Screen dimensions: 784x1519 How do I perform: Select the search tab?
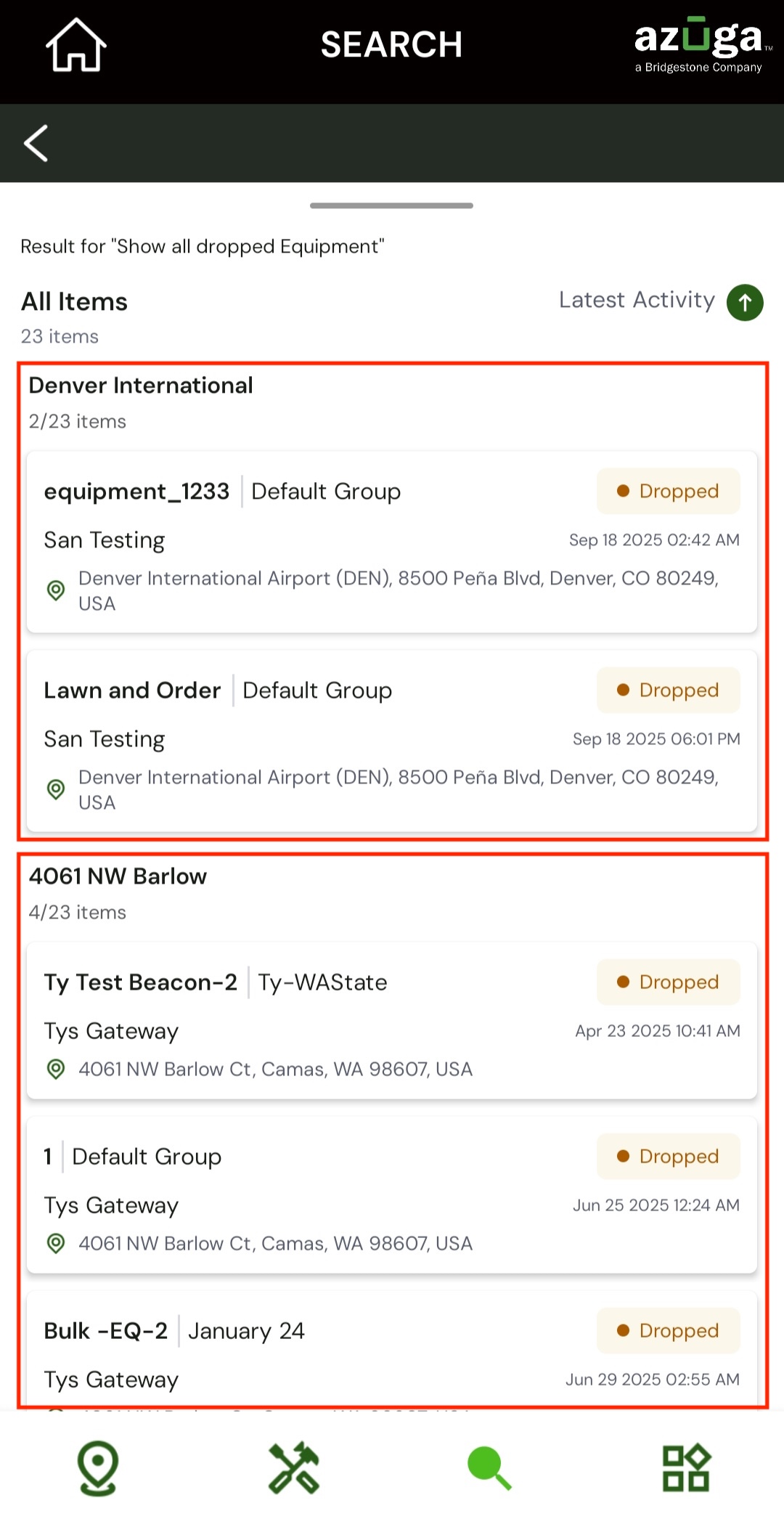click(x=490, y=1468)
